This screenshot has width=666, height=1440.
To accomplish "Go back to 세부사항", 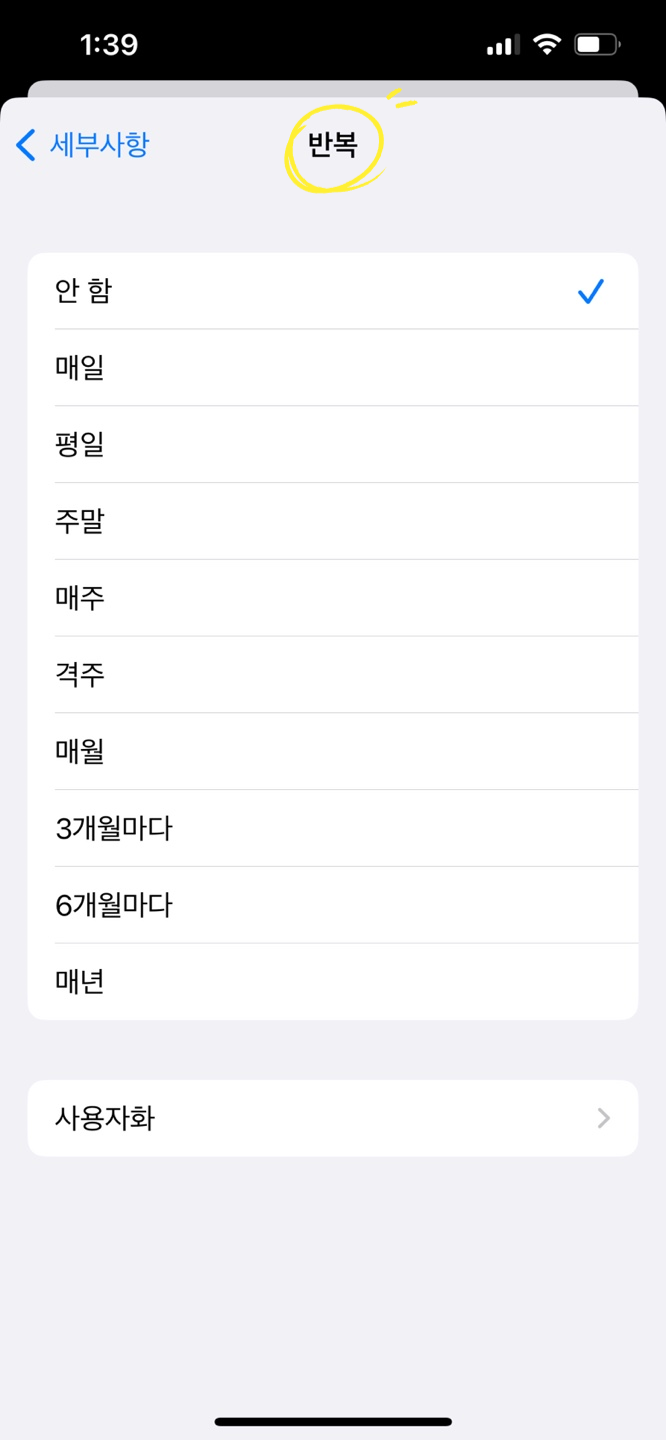I will point(82,145).
